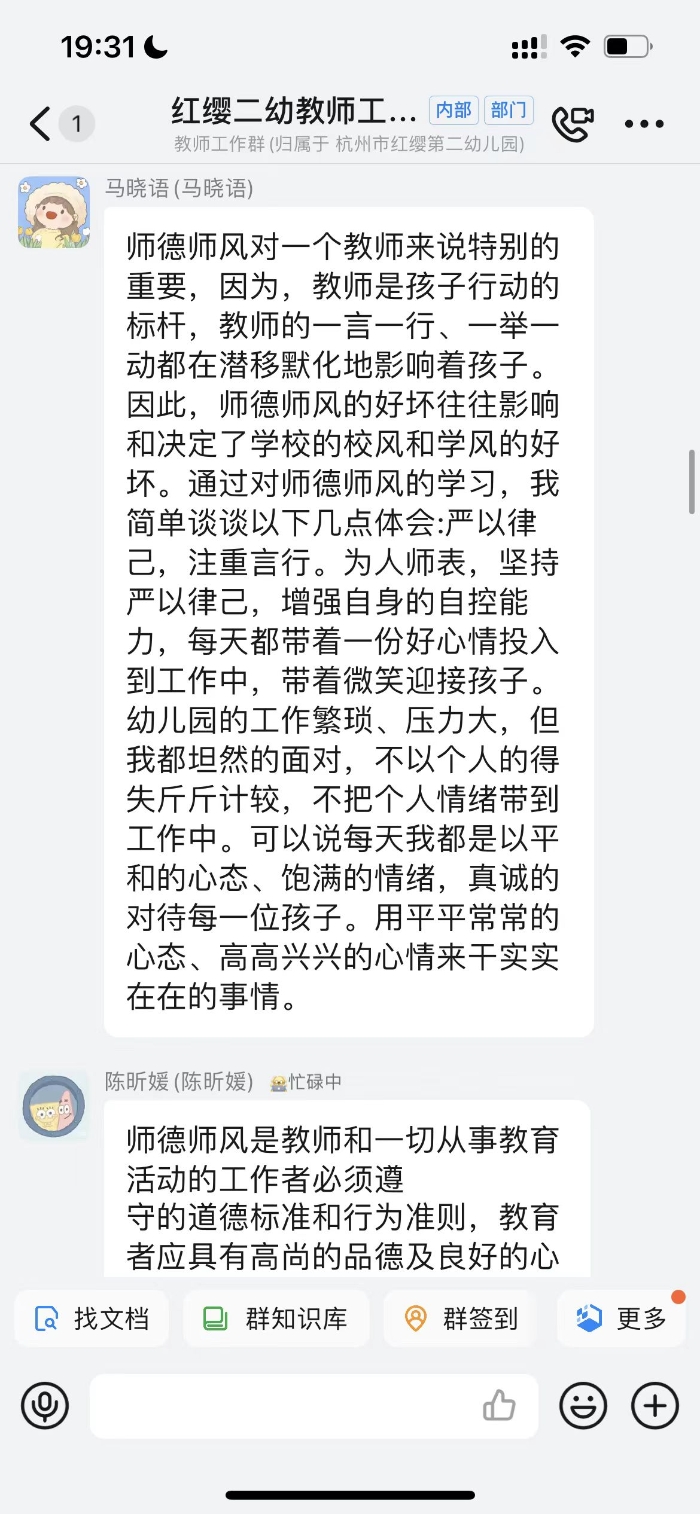
Task: Open 群知识库
Action: [277, 1318]
